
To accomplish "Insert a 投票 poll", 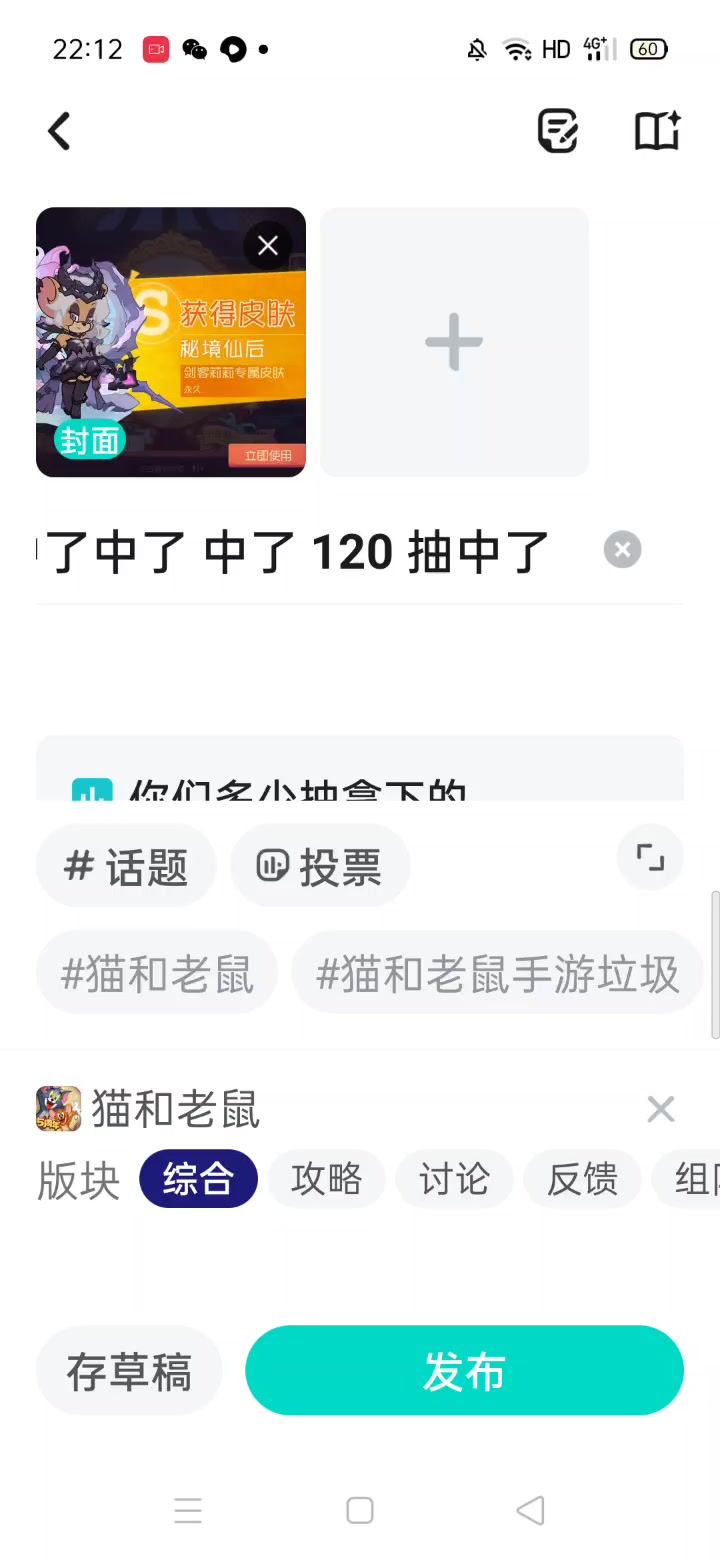I will [x=320, y=866].
